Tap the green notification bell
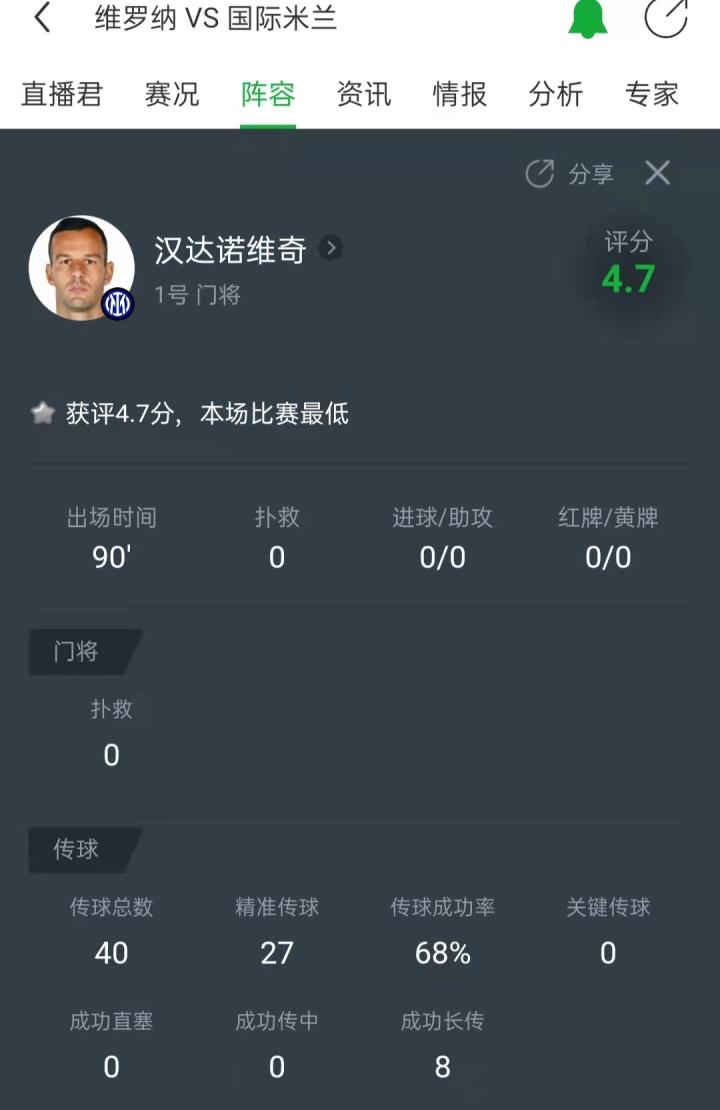The image size is (720, 1110). (x=588, y=18)
